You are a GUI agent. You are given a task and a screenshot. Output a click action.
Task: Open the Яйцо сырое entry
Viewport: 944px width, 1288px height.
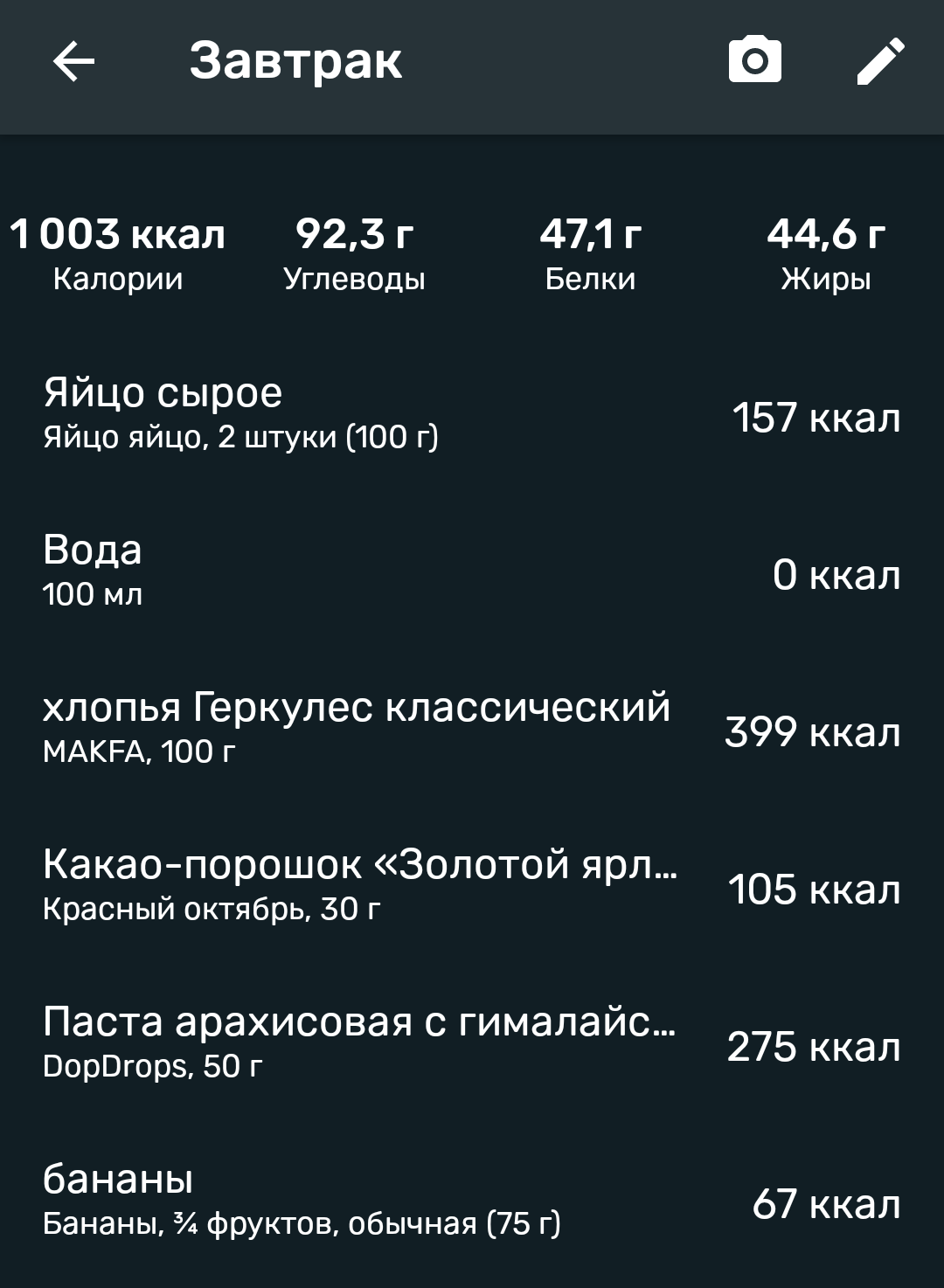pyautogui.click(x=472, y=417)
